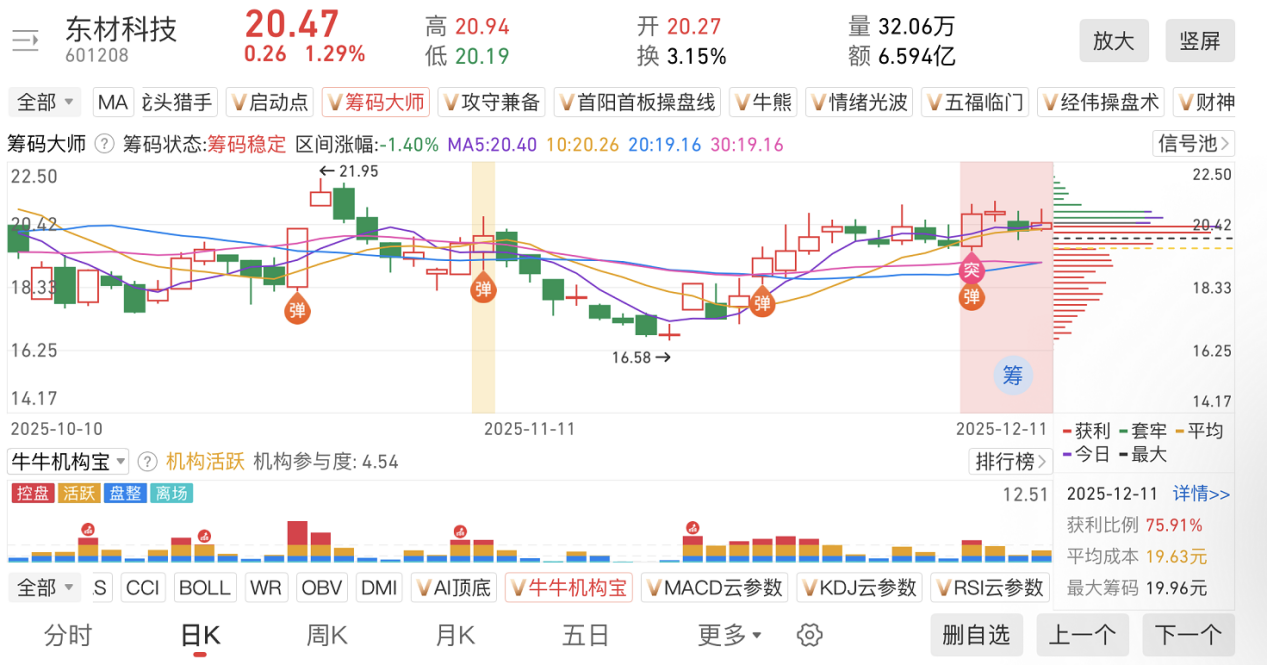The width and height of the screenshot is (1267, 665).
Task: Tap 删自选 to remove from watchlist
Action: coord(976,635)
